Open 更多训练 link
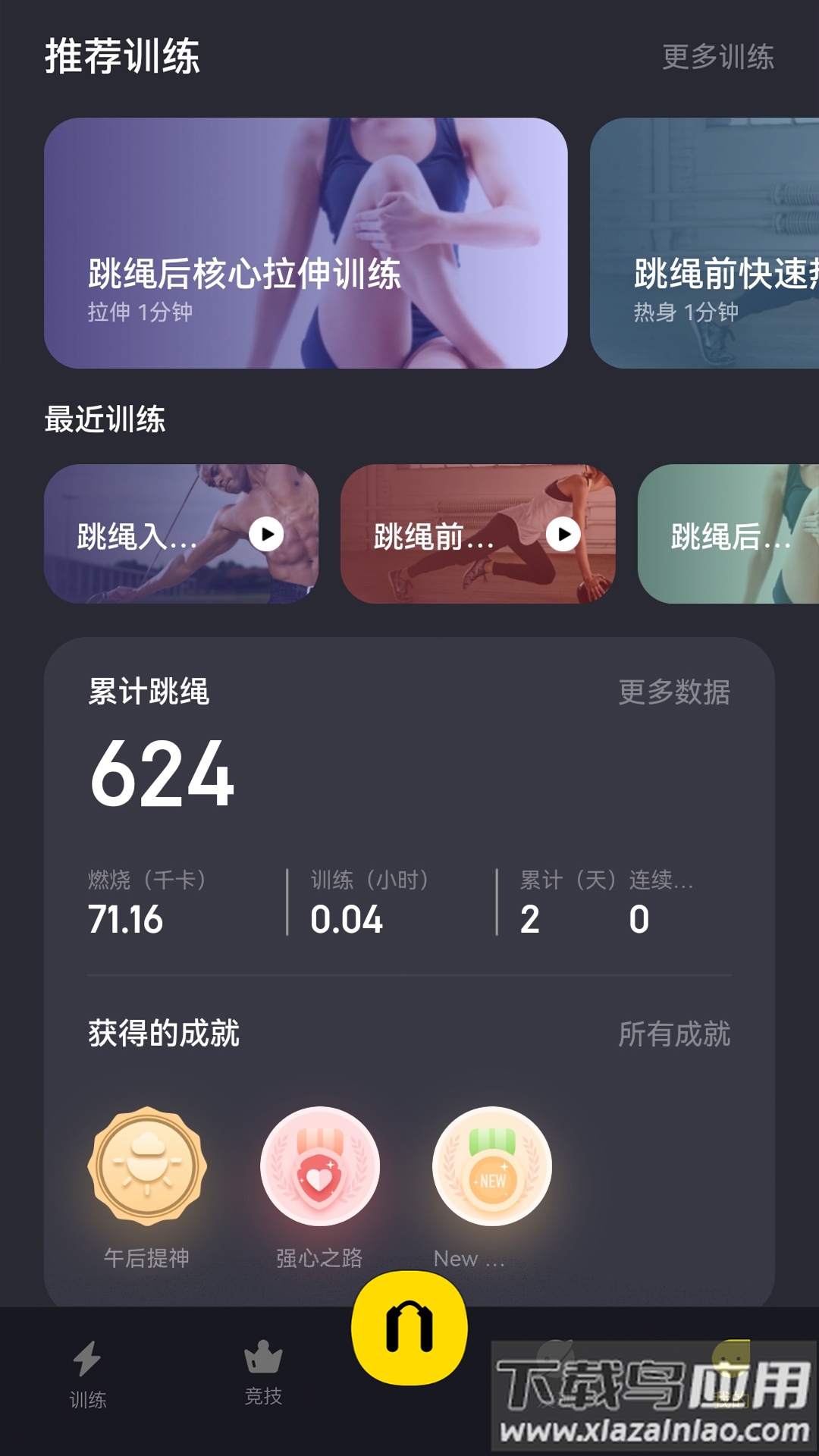This screenshot has height=1456, width=819. click(717, 57)
